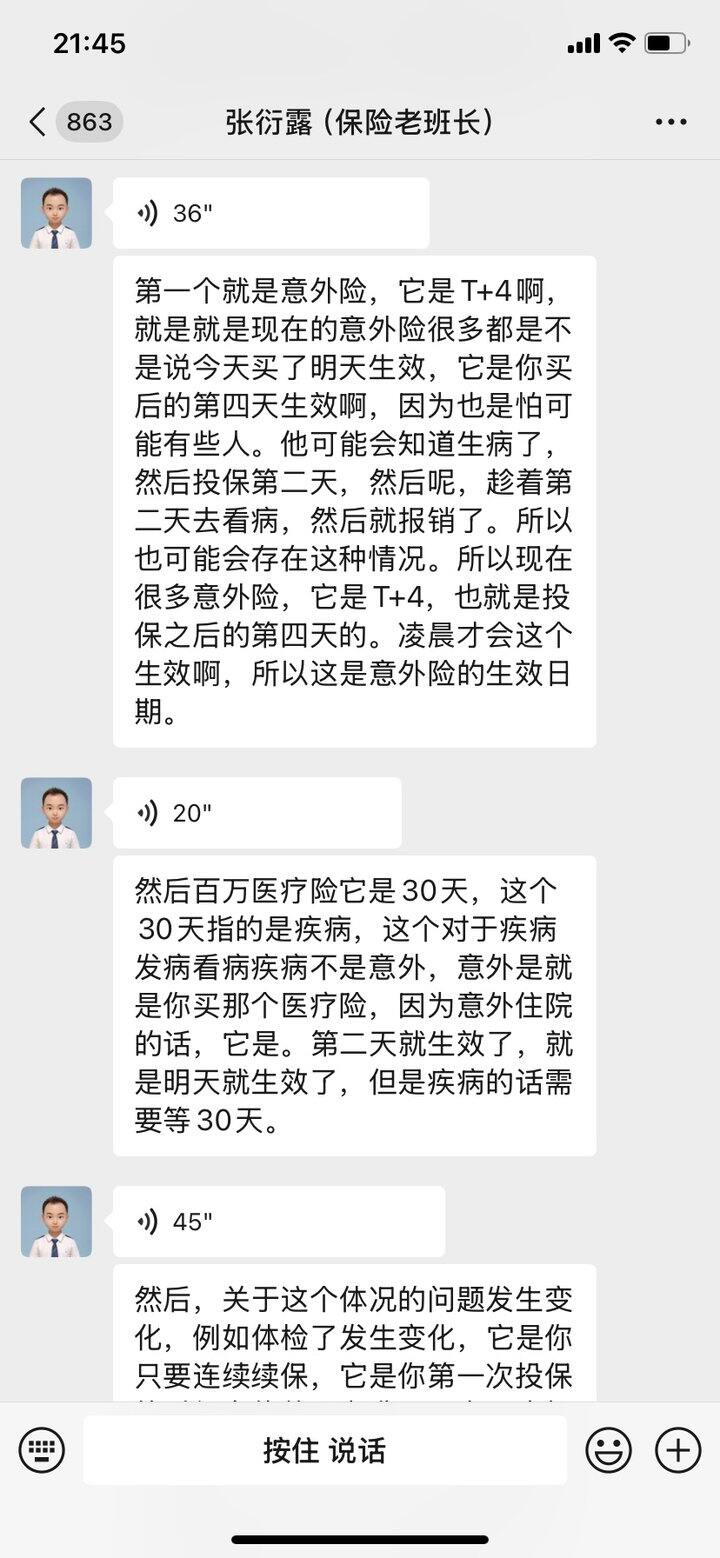Play the 45-second voice message
Image resolution: width=720 pixels, height=1558 pixels.
[278, 1221]
